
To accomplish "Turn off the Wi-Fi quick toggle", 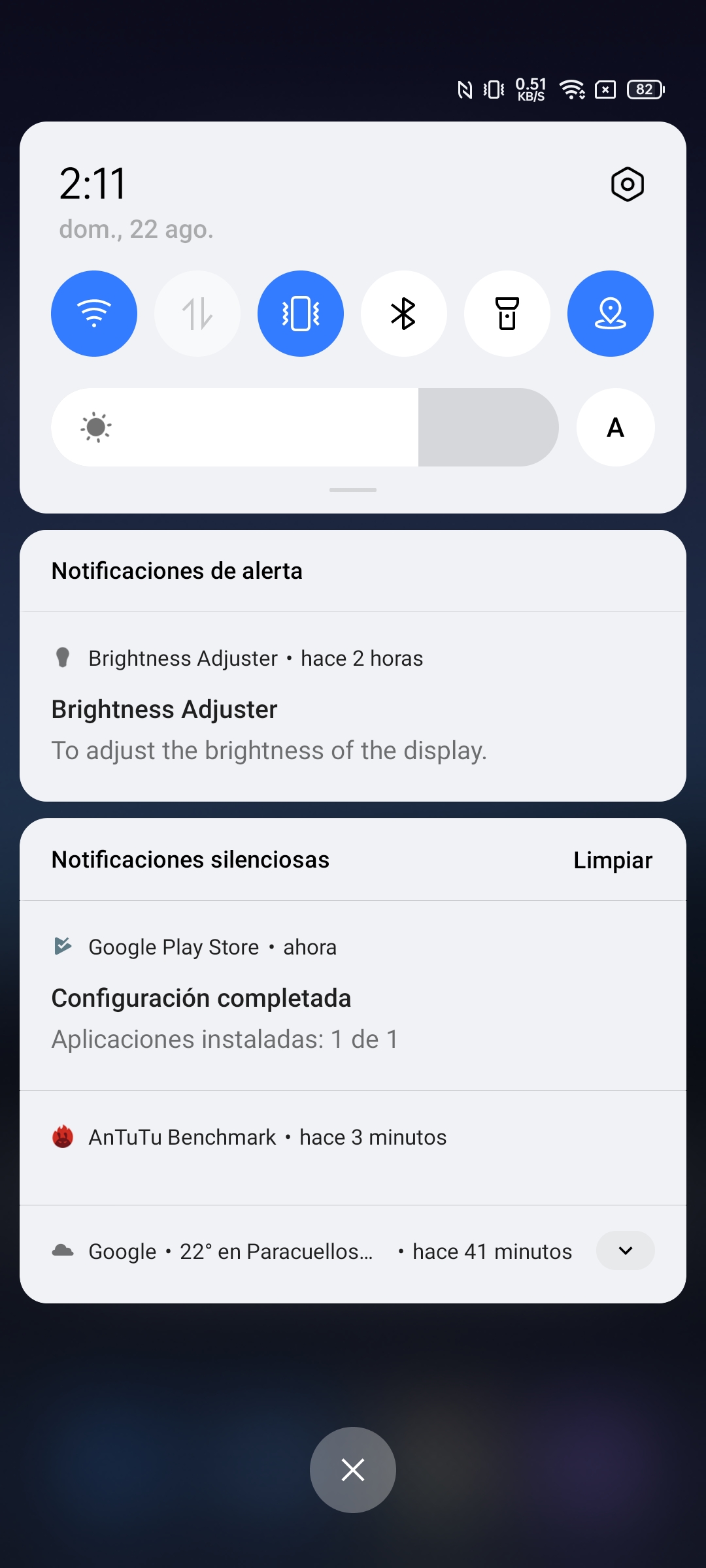I will tap(94, 314).
